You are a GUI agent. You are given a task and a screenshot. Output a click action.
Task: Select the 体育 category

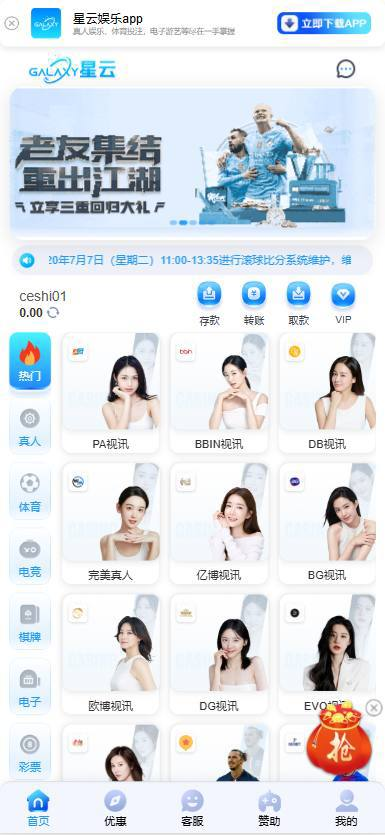coord(30,493)
